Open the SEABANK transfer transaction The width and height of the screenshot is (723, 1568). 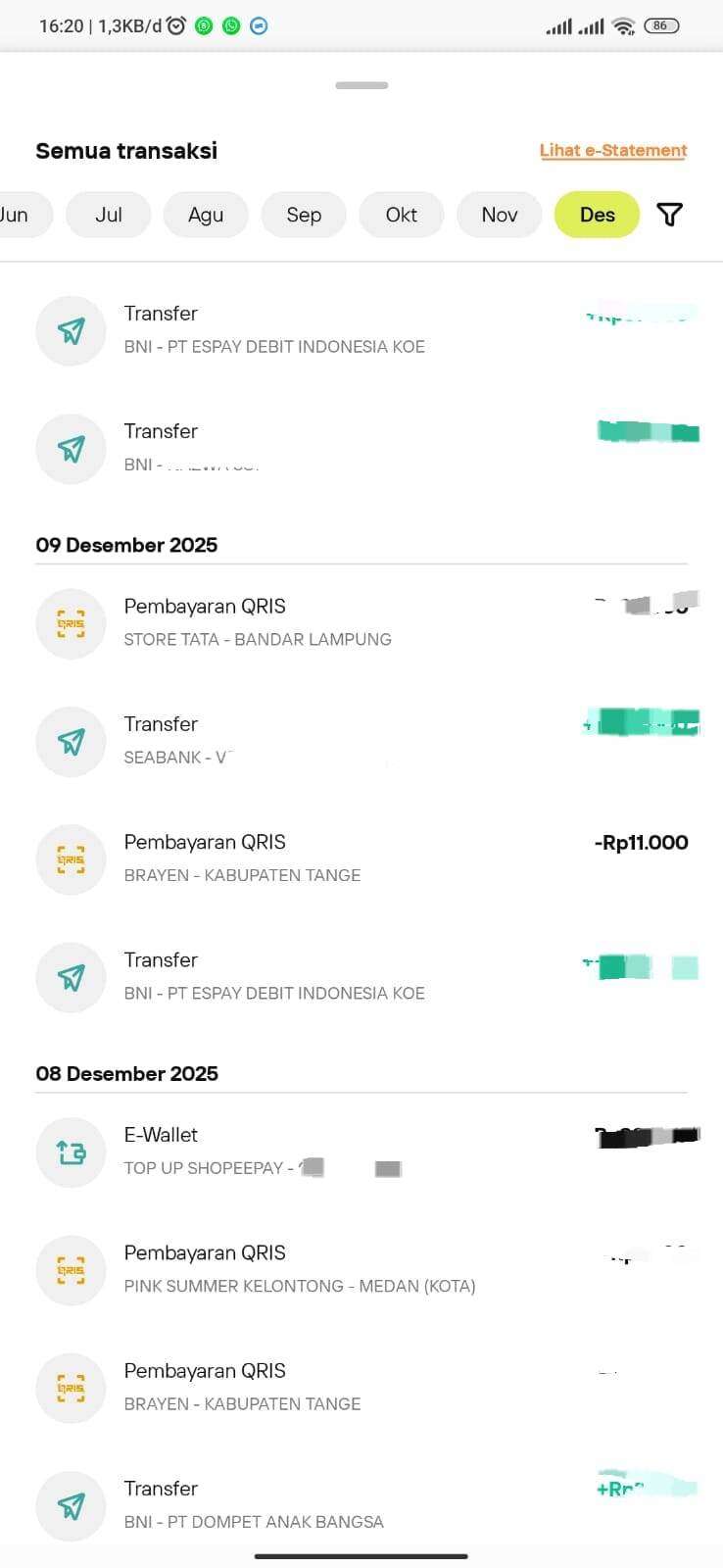tap(361, 740)
